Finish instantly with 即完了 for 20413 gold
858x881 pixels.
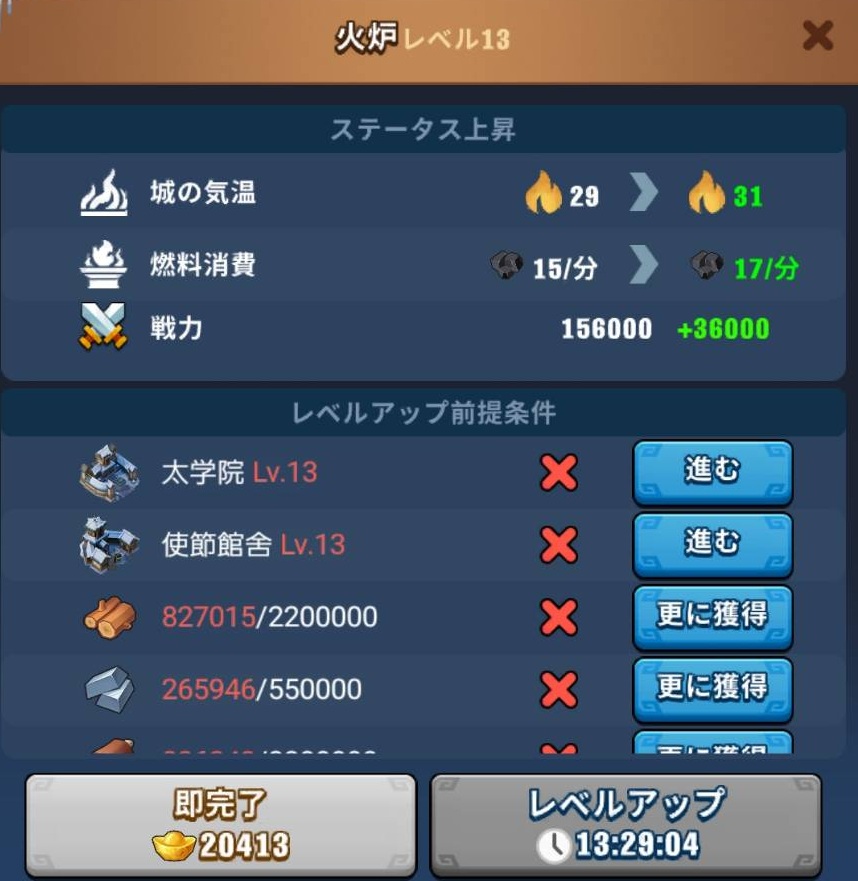coord(221,825)
